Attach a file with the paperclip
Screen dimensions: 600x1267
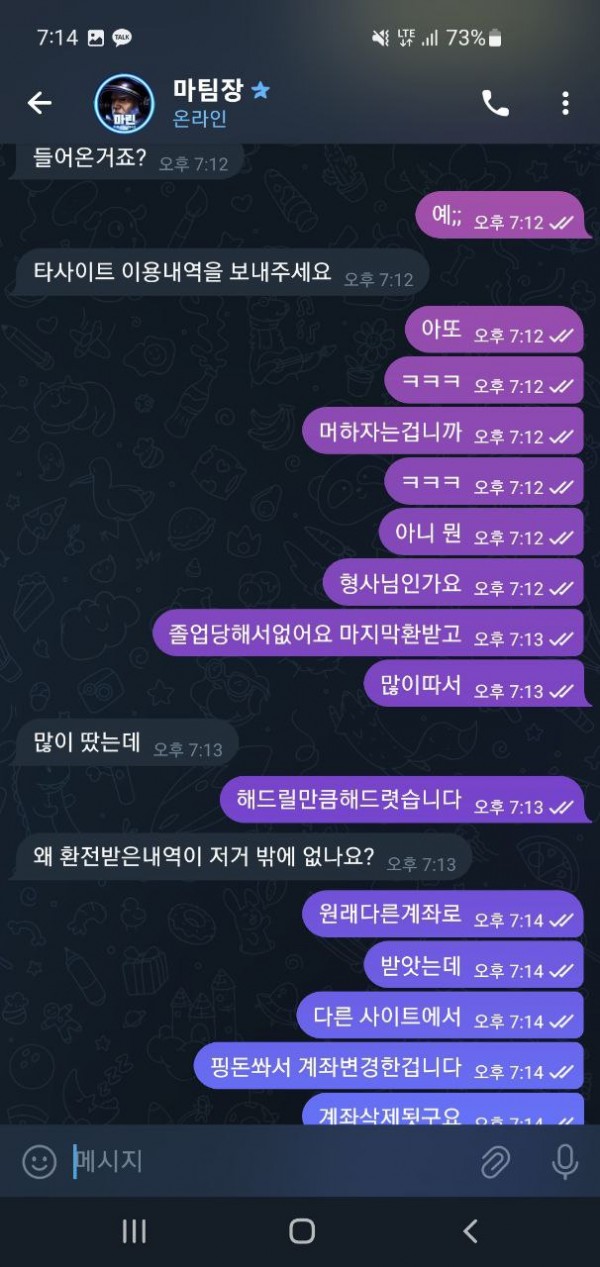point(495,1161)
